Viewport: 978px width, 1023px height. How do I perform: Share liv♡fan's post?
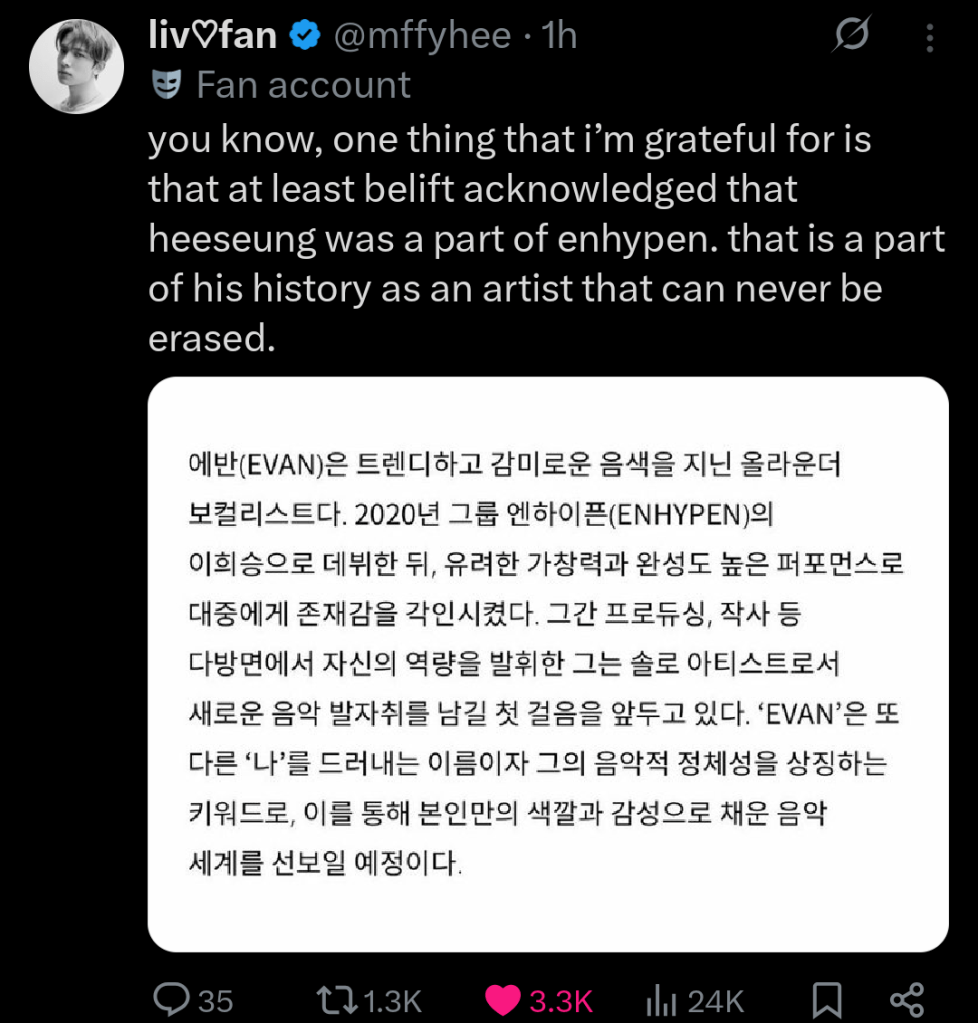(x=906, y=999)
